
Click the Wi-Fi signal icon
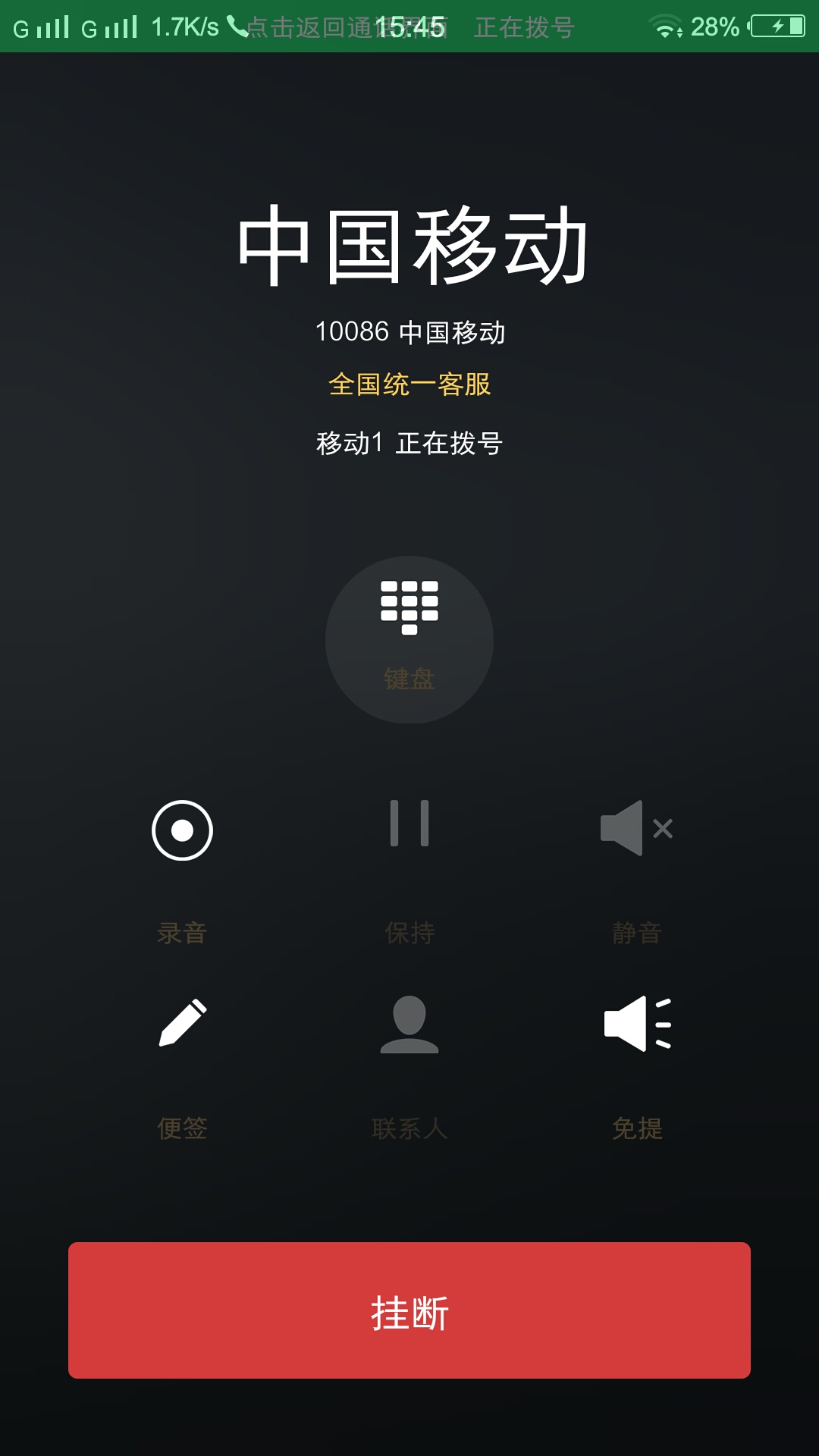click(x=664, y=27)
